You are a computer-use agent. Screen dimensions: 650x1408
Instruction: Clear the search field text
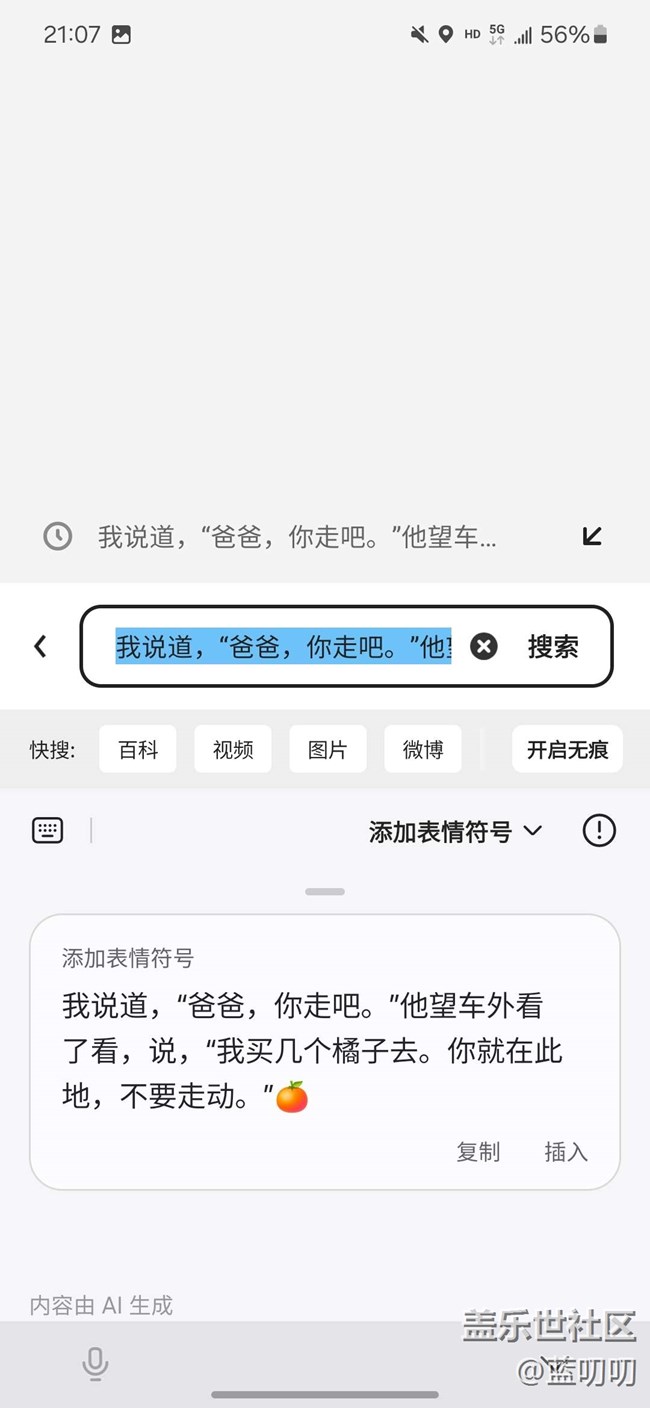tap(484, 647)
